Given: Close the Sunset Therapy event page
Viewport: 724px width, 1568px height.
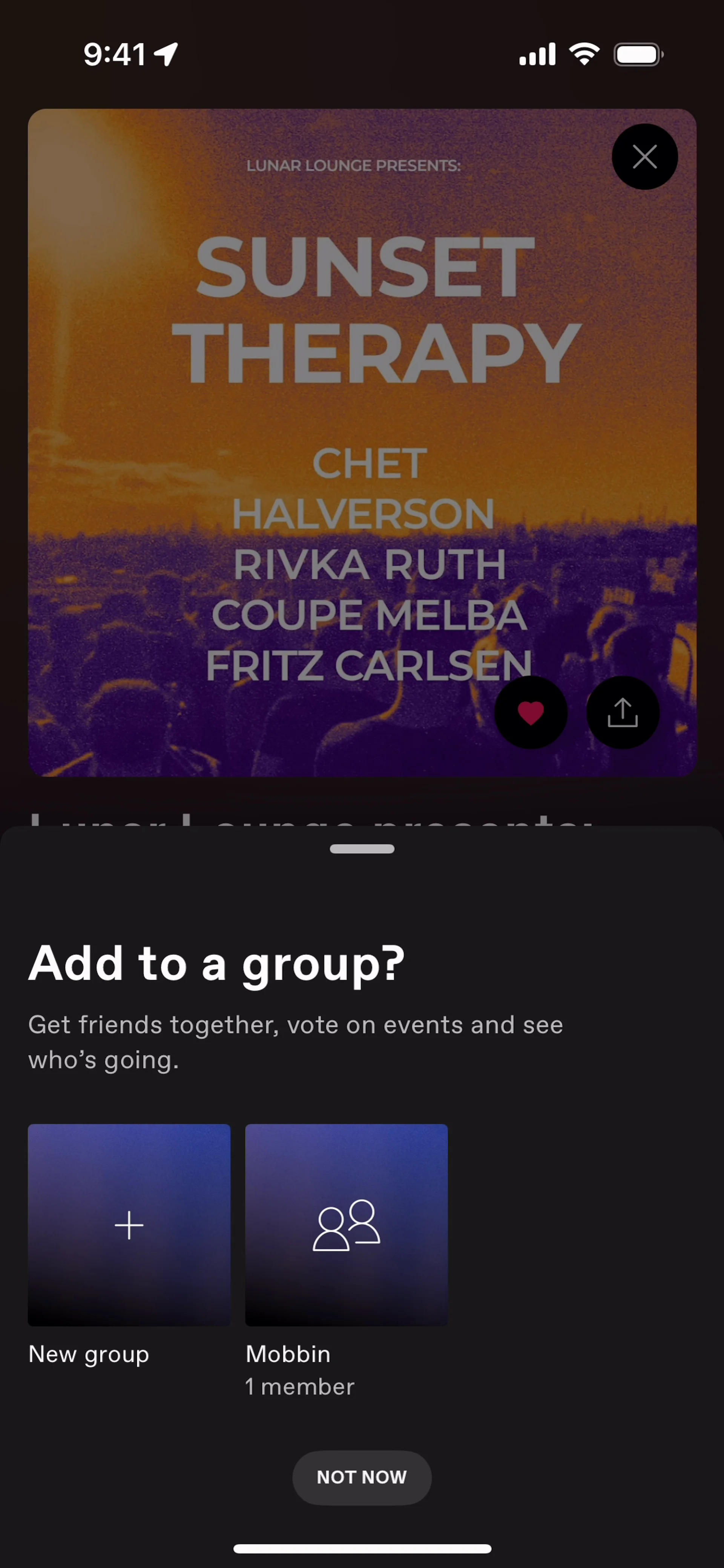Looking at the screenshot, I should pyautogui.click(x=644, y=157).
